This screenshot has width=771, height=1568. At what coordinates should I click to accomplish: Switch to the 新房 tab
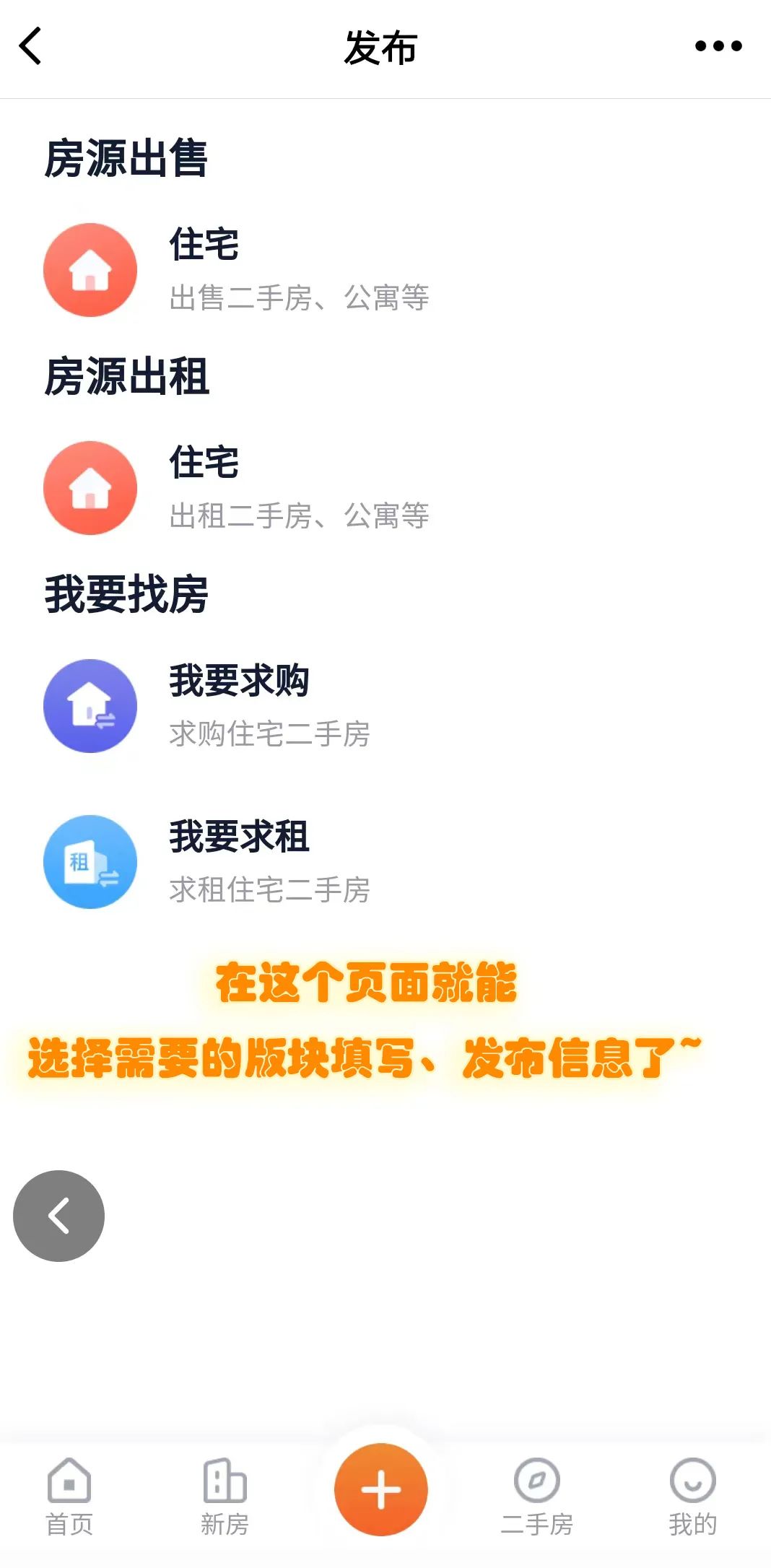(x=225, y=1497)
